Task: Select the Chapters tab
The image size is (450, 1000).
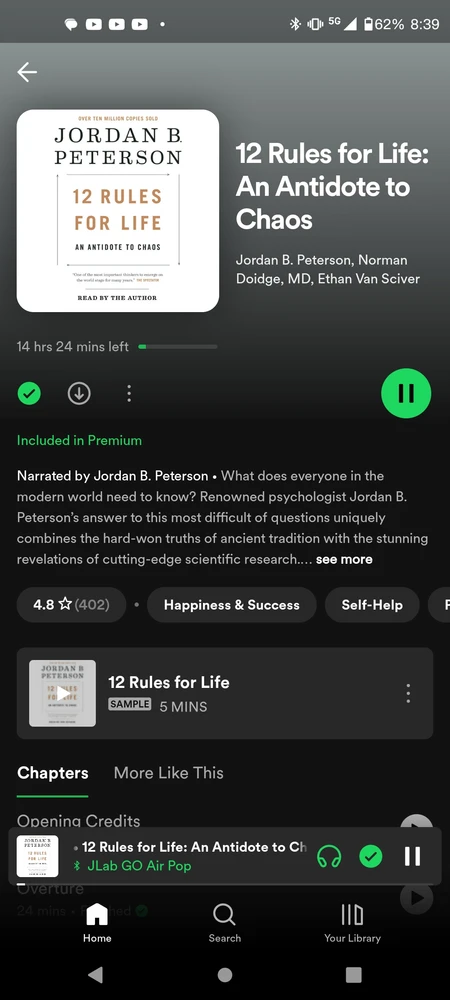Action: [52, 773]
